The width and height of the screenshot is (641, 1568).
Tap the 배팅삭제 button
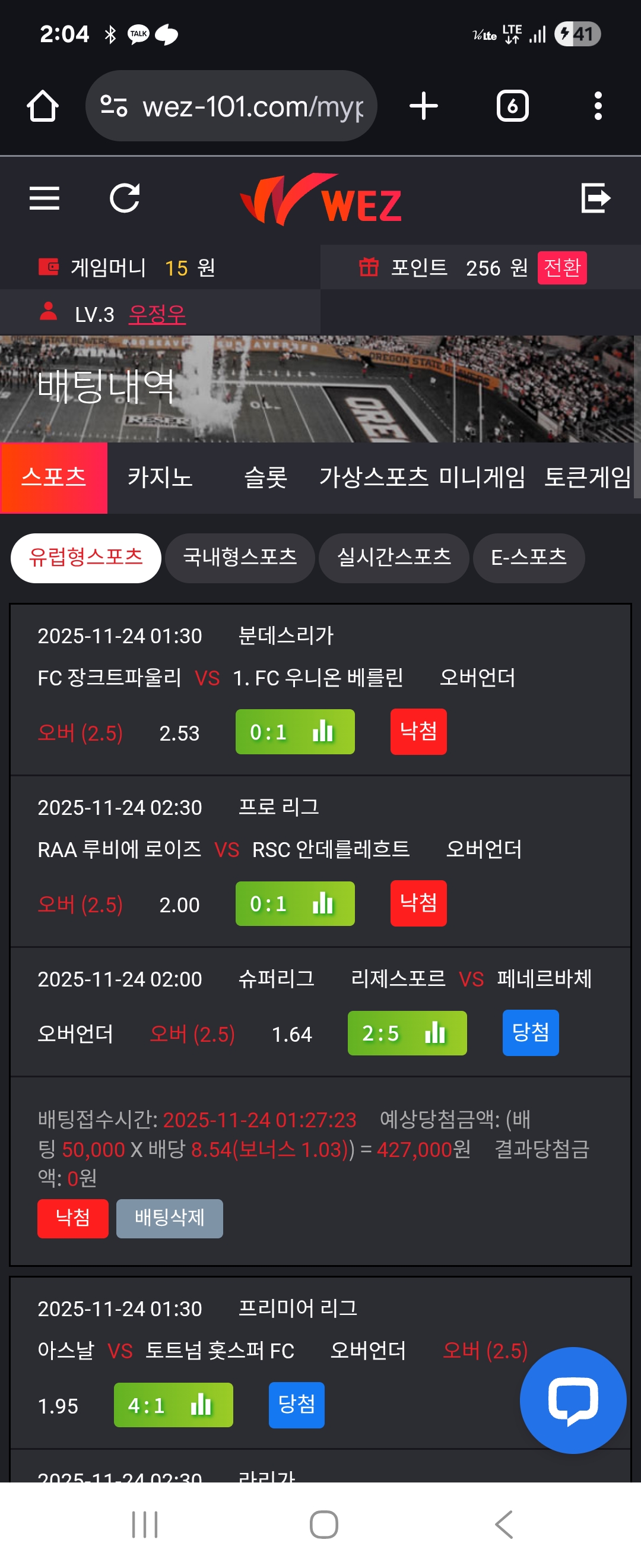[169, 1218]
